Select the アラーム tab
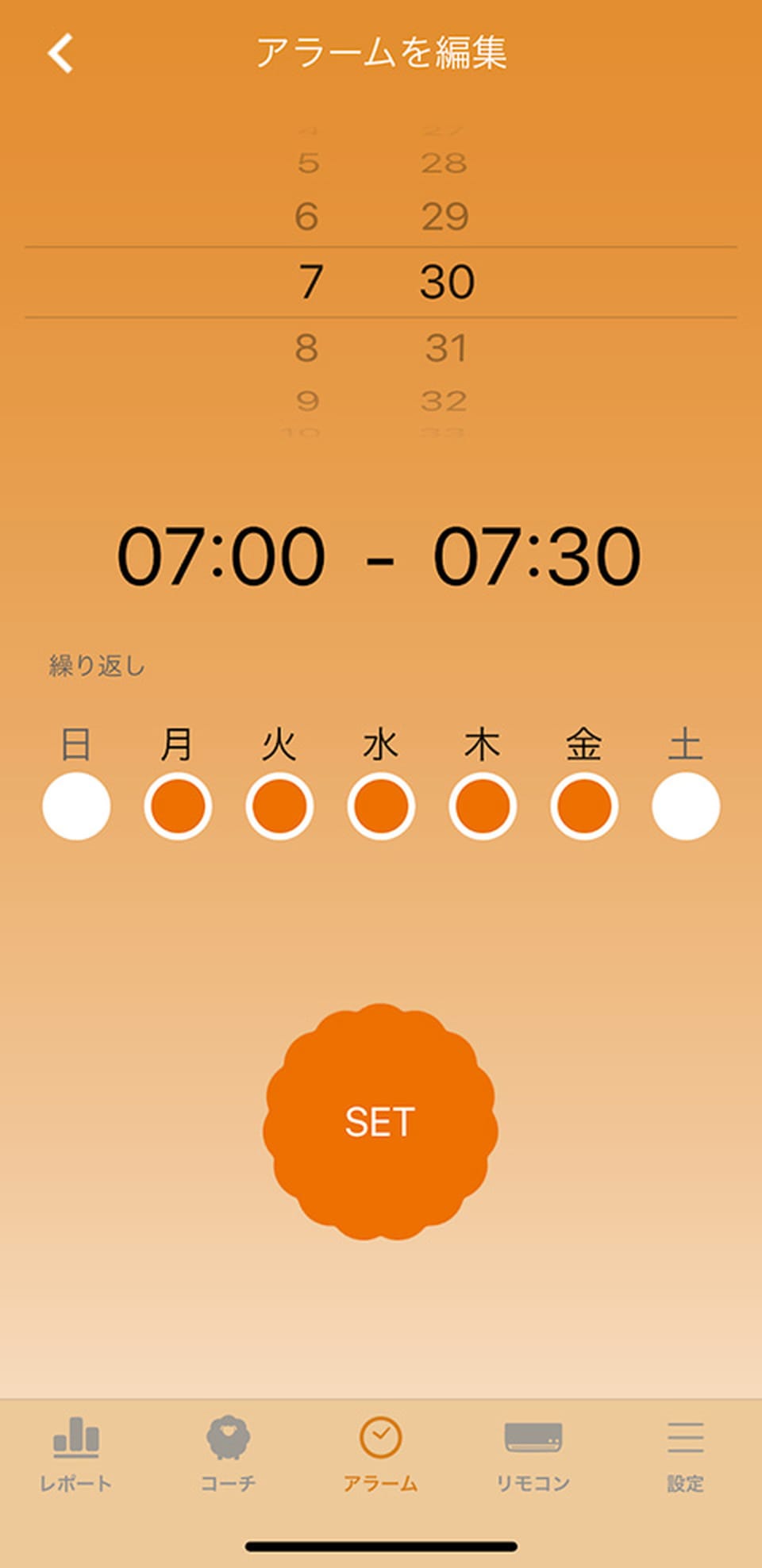Viewport: 762px width, 1568px height. pyautogui.click(x=381, y=1455)
